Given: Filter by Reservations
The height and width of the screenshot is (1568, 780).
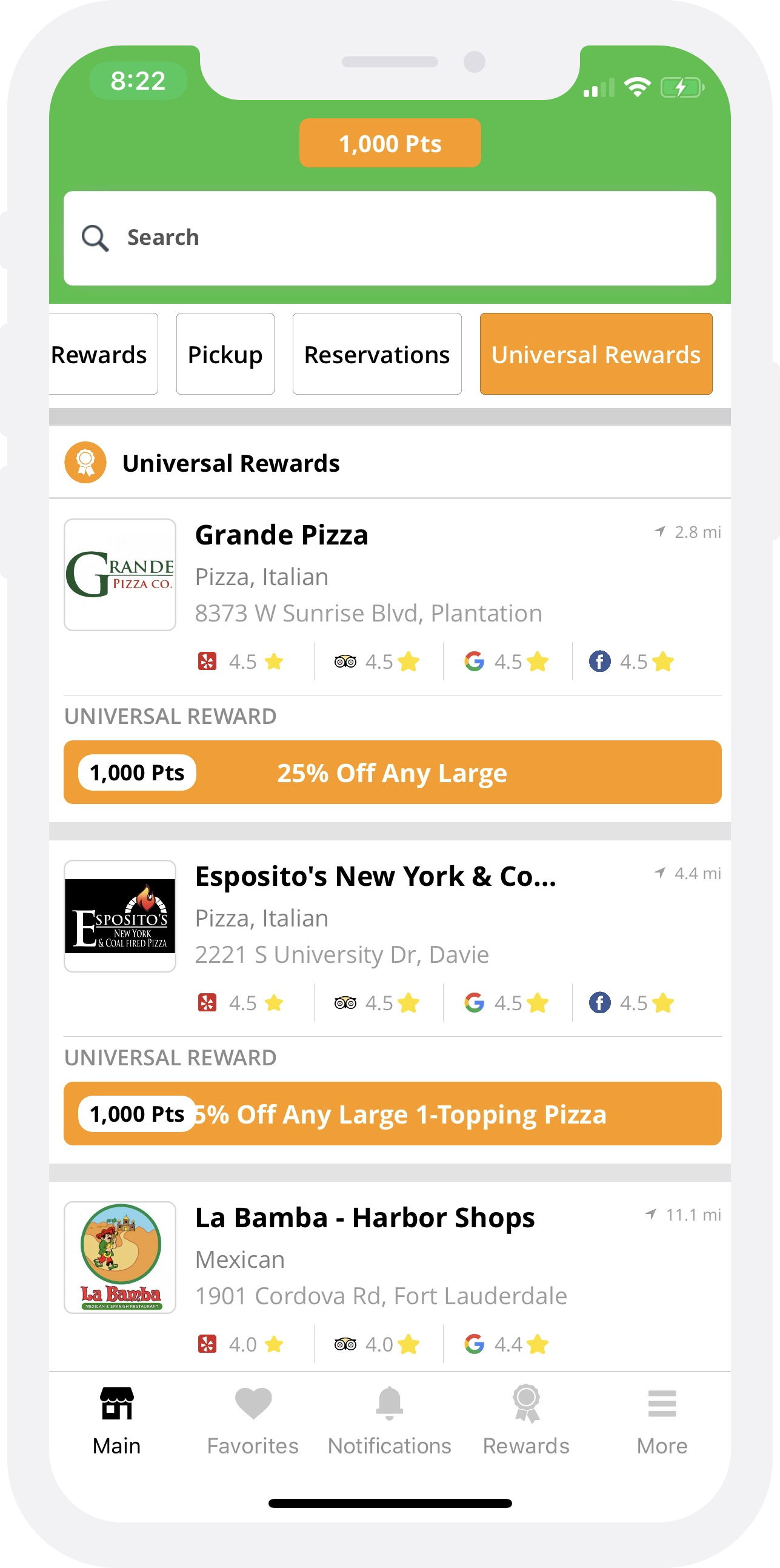Looking at the screenshot, I should [x=376, y=353].
